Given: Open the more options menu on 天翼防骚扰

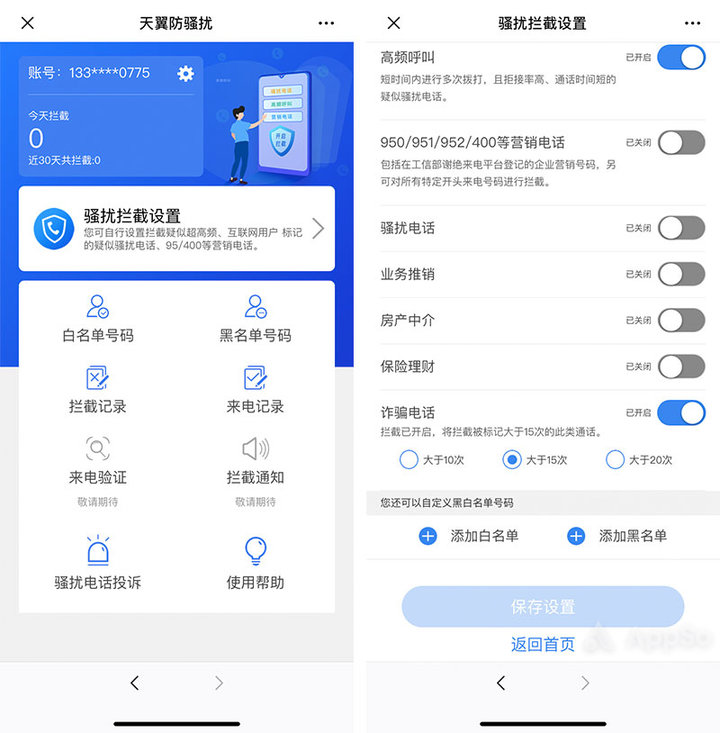Looking at the screenshot, I should [x=325, y=22].
